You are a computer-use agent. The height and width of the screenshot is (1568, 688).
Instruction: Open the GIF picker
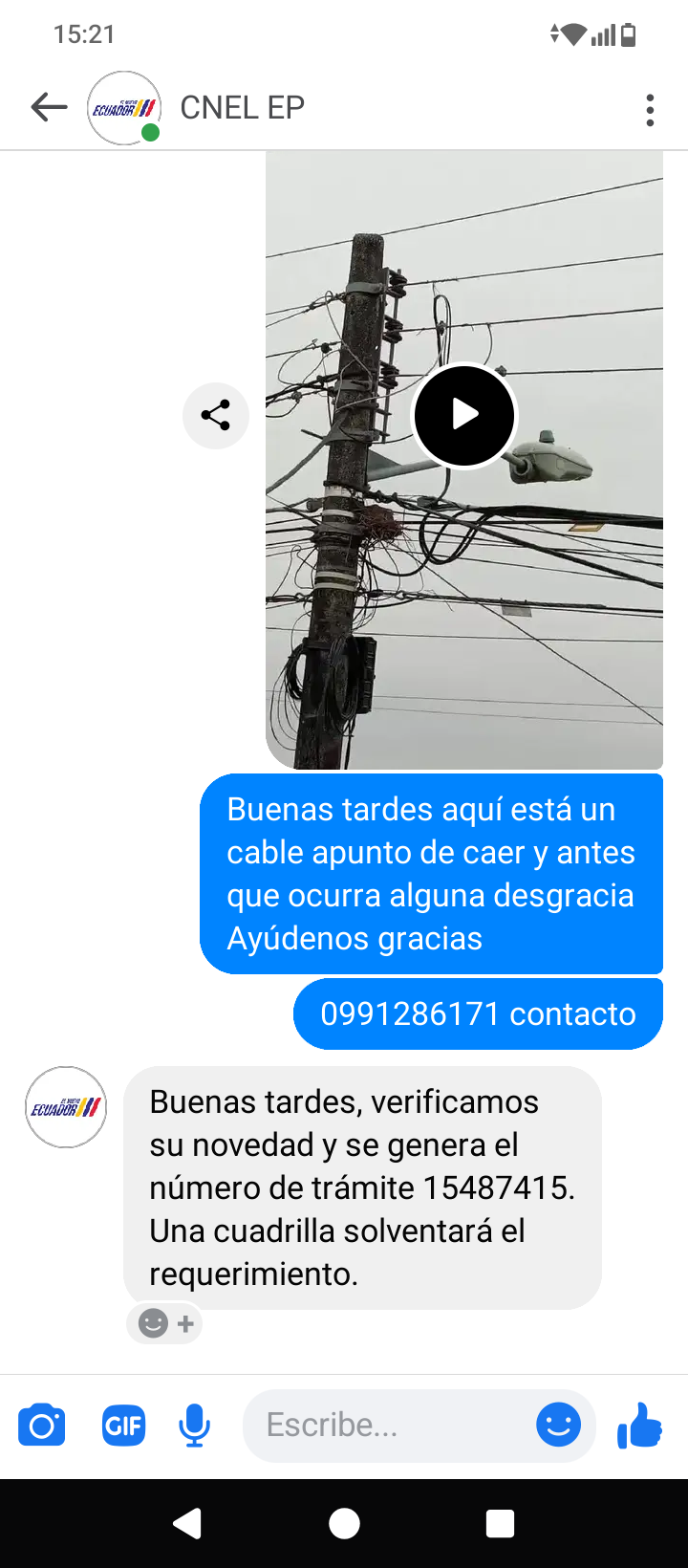(x=124, y=1426)
